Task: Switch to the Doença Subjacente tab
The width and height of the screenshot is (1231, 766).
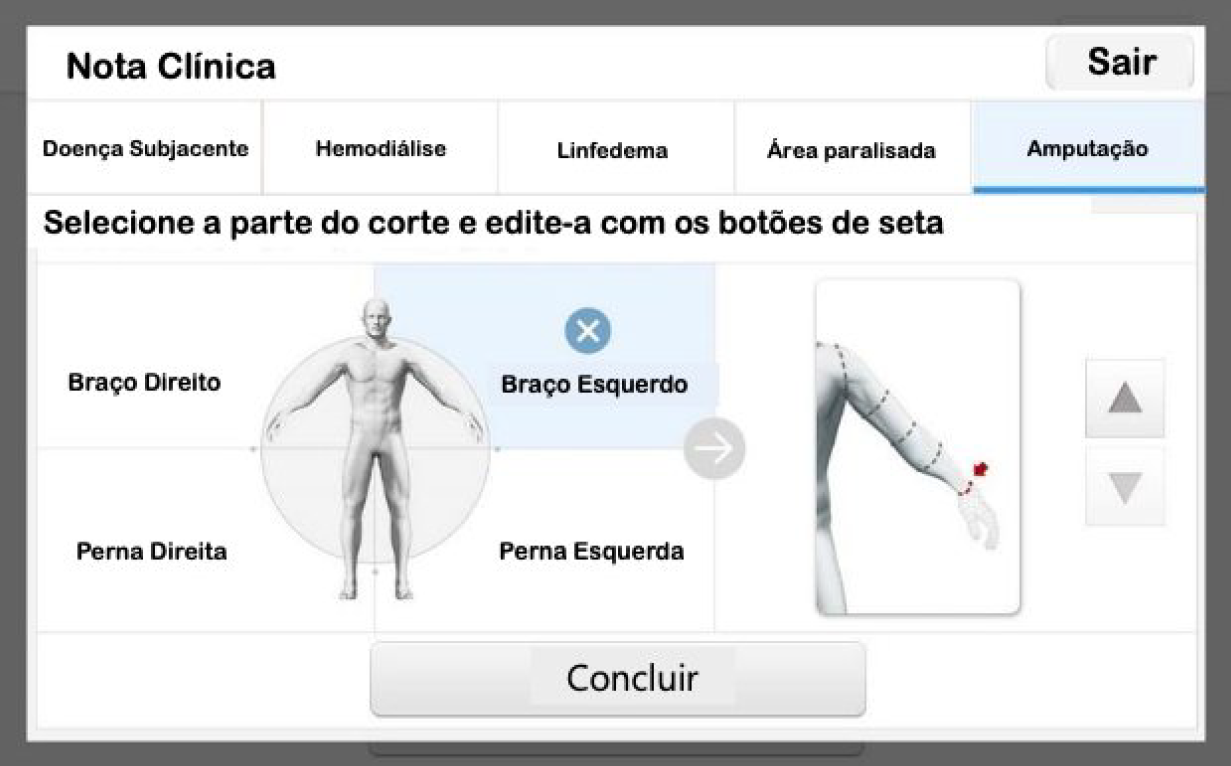Action: (145, 149)
